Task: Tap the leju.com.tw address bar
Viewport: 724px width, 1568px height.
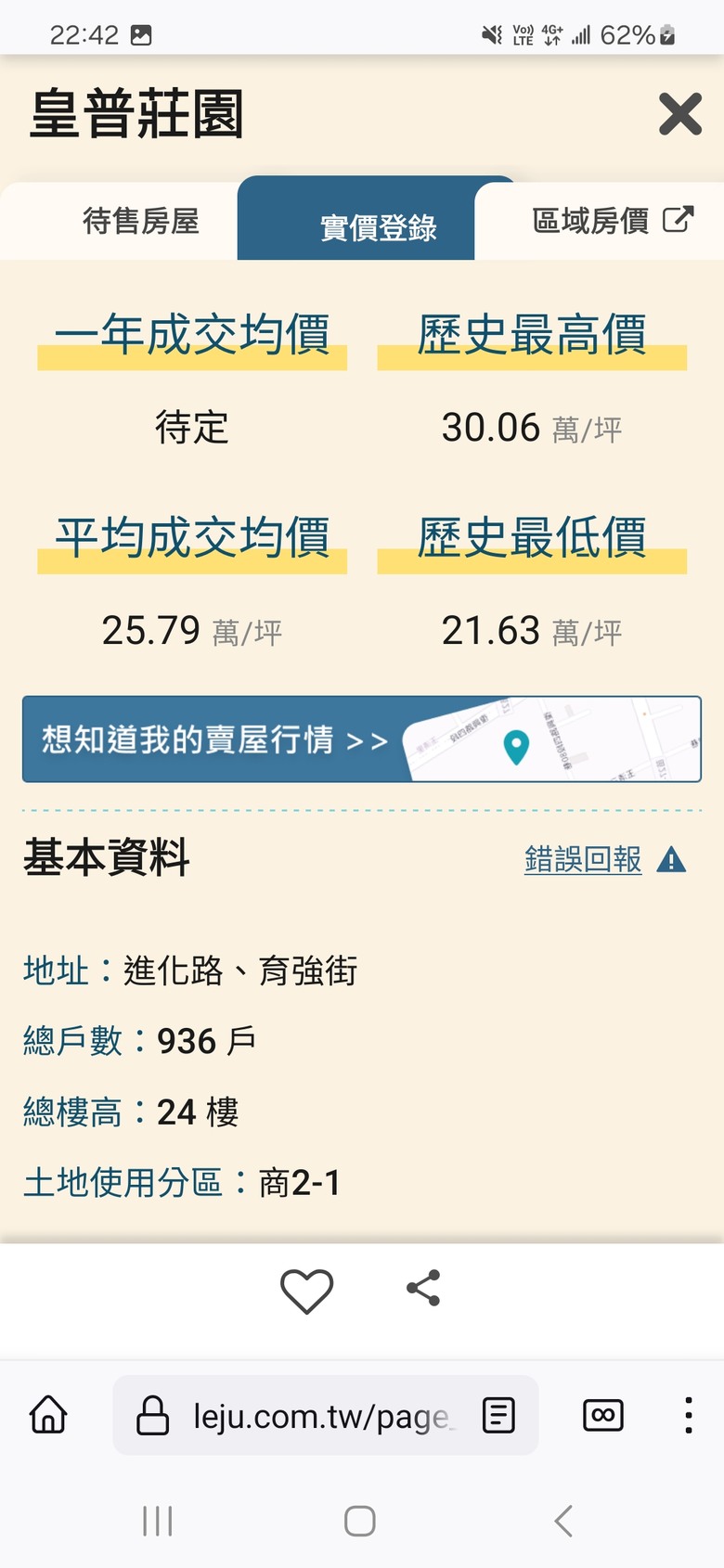Action: click(316, 1416)
